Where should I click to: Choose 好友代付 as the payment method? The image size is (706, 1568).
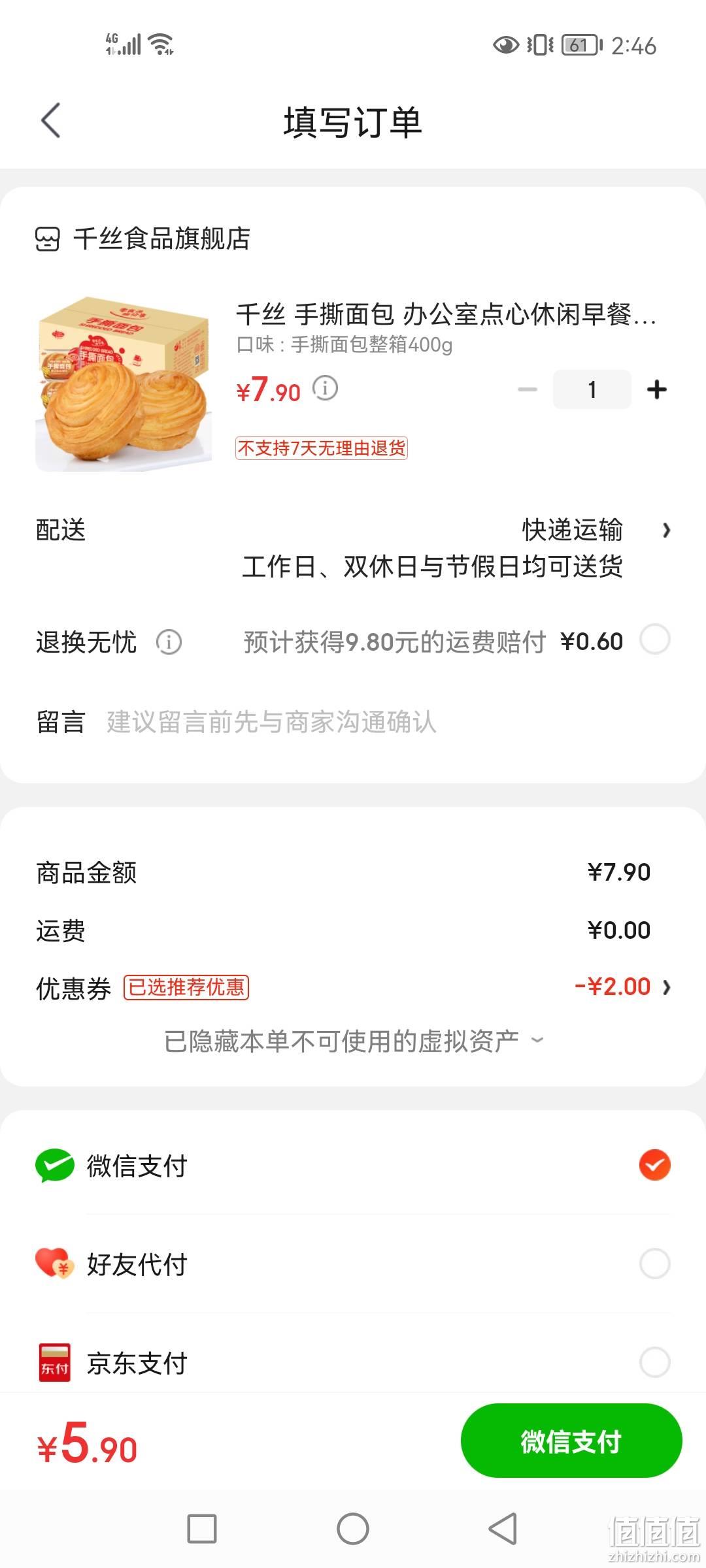353,1264
